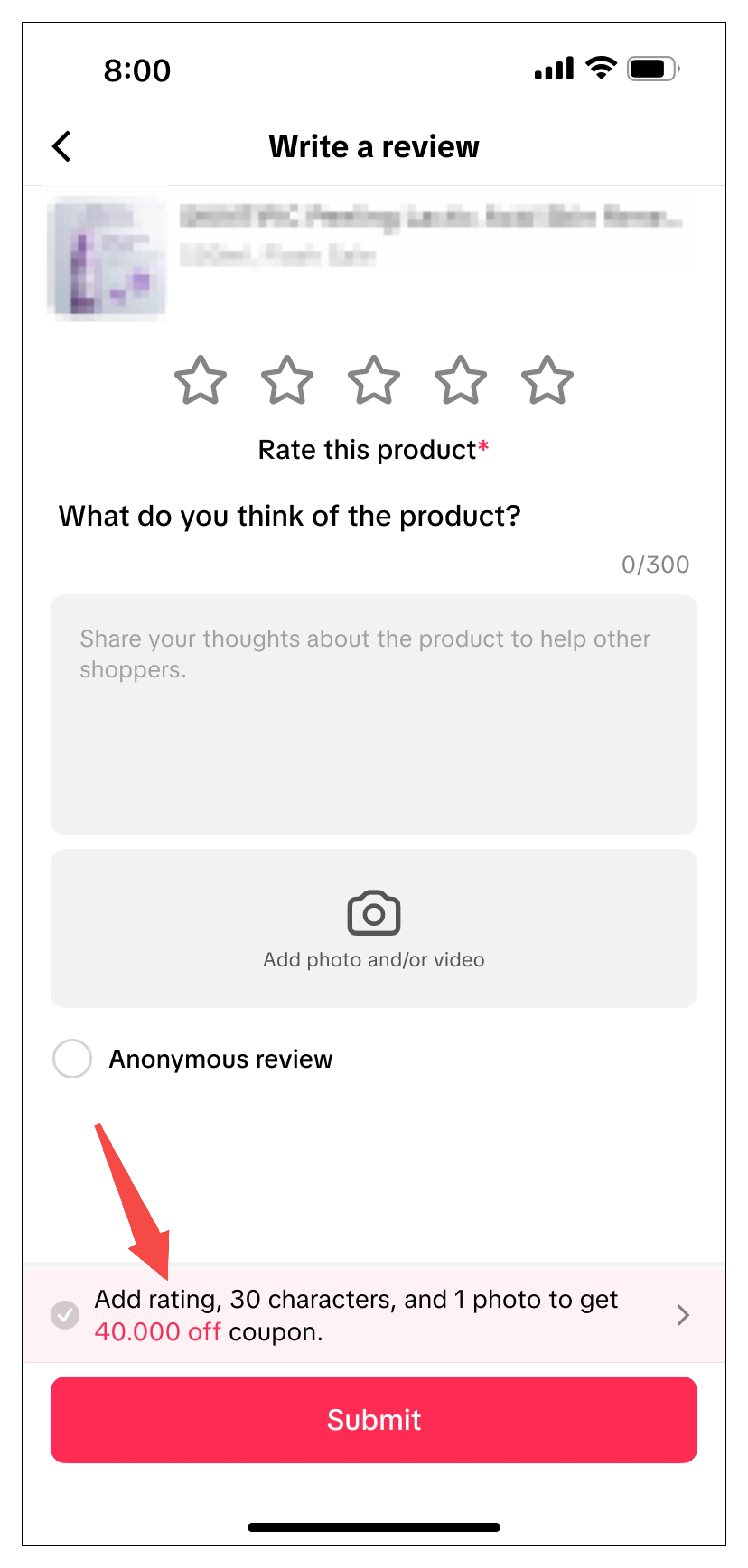This screenshot has width=748, height=1568.
Task: Choose the fifth star rating
Action: point(547,381)
